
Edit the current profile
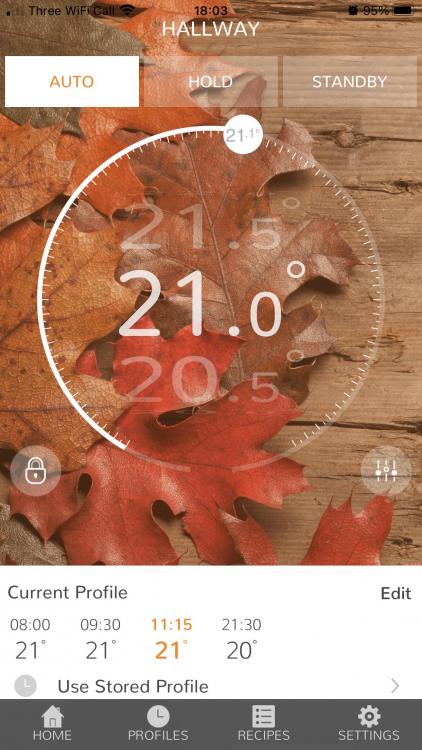[x=396, y=594]
